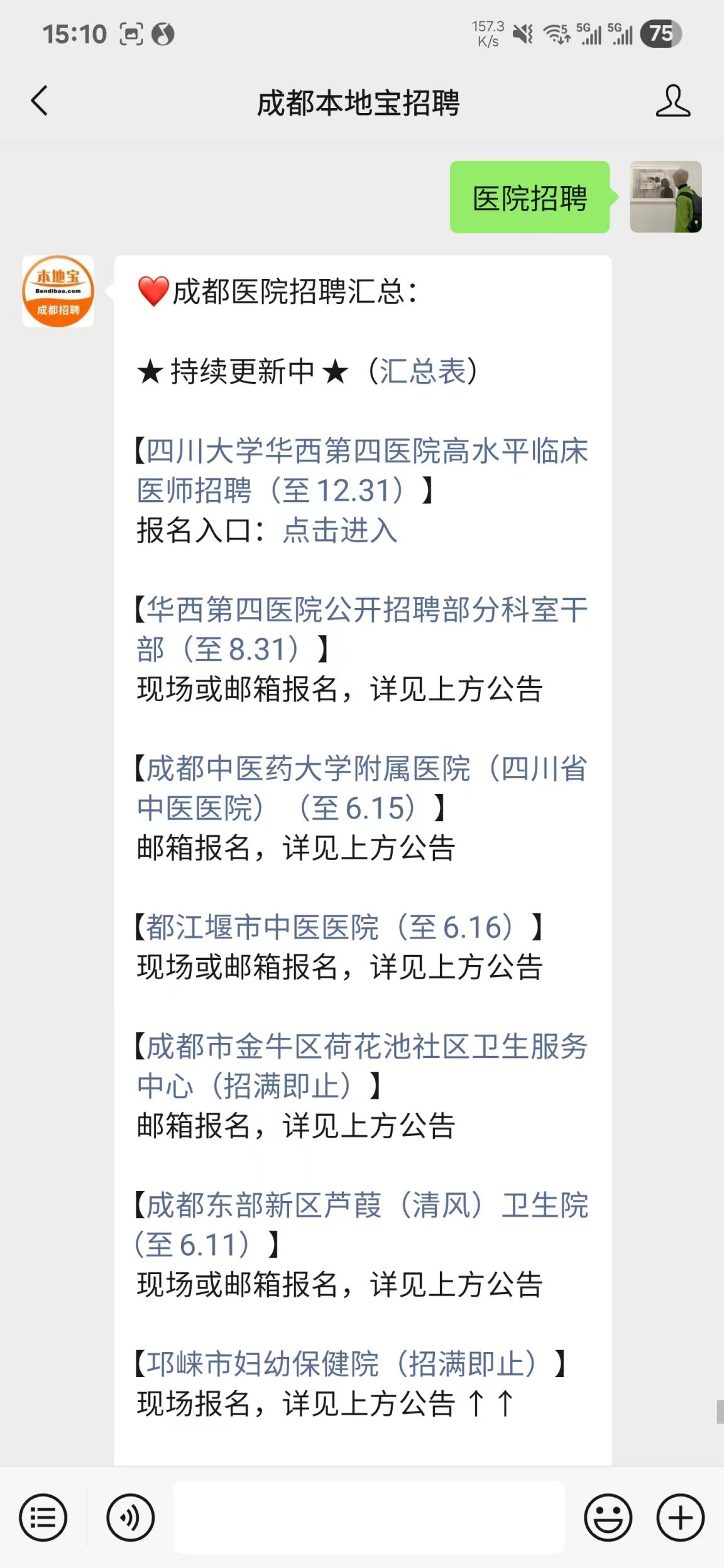Switch to voice input
Image resolution: width=724 pixels, height=1568 pixels.
130,1518
